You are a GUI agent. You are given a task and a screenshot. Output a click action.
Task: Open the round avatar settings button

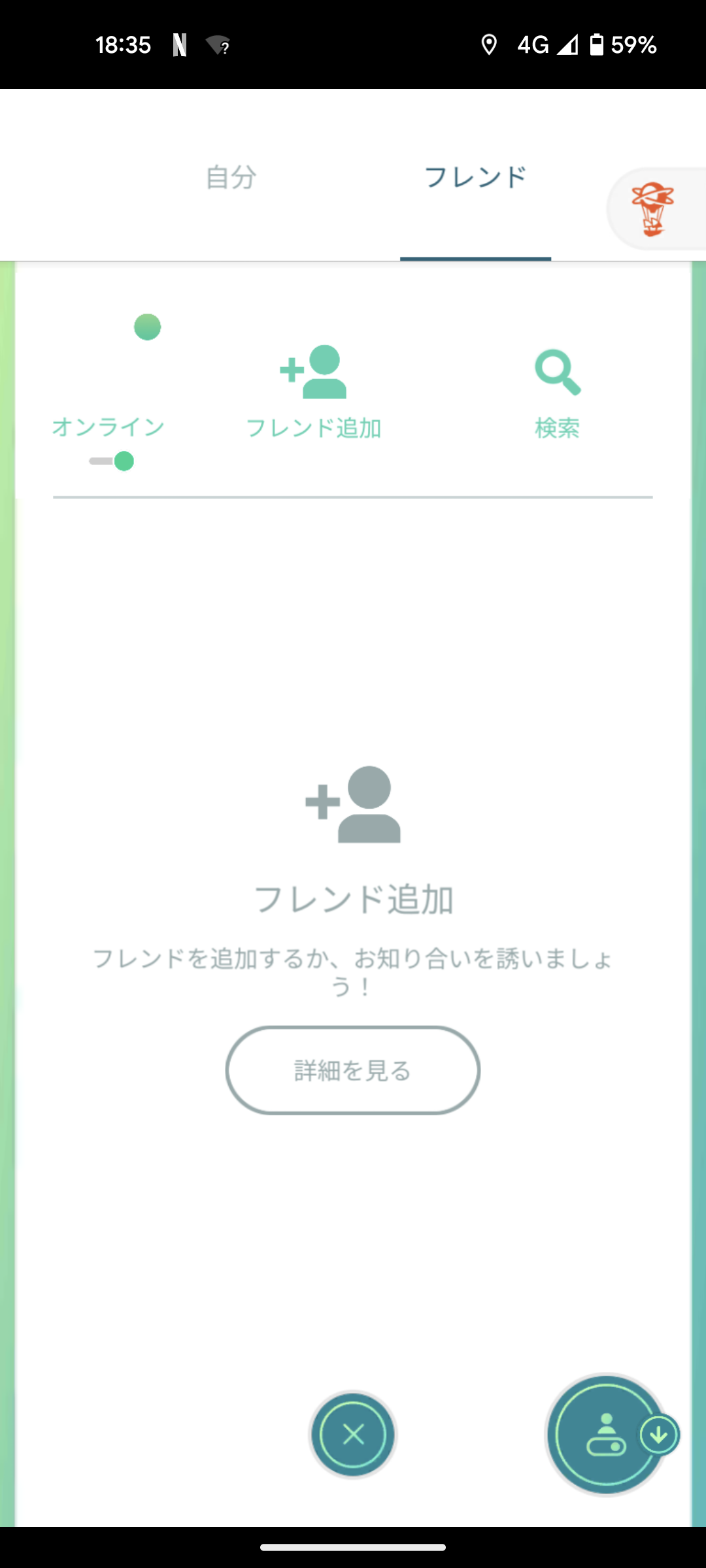click(607, 1435)
